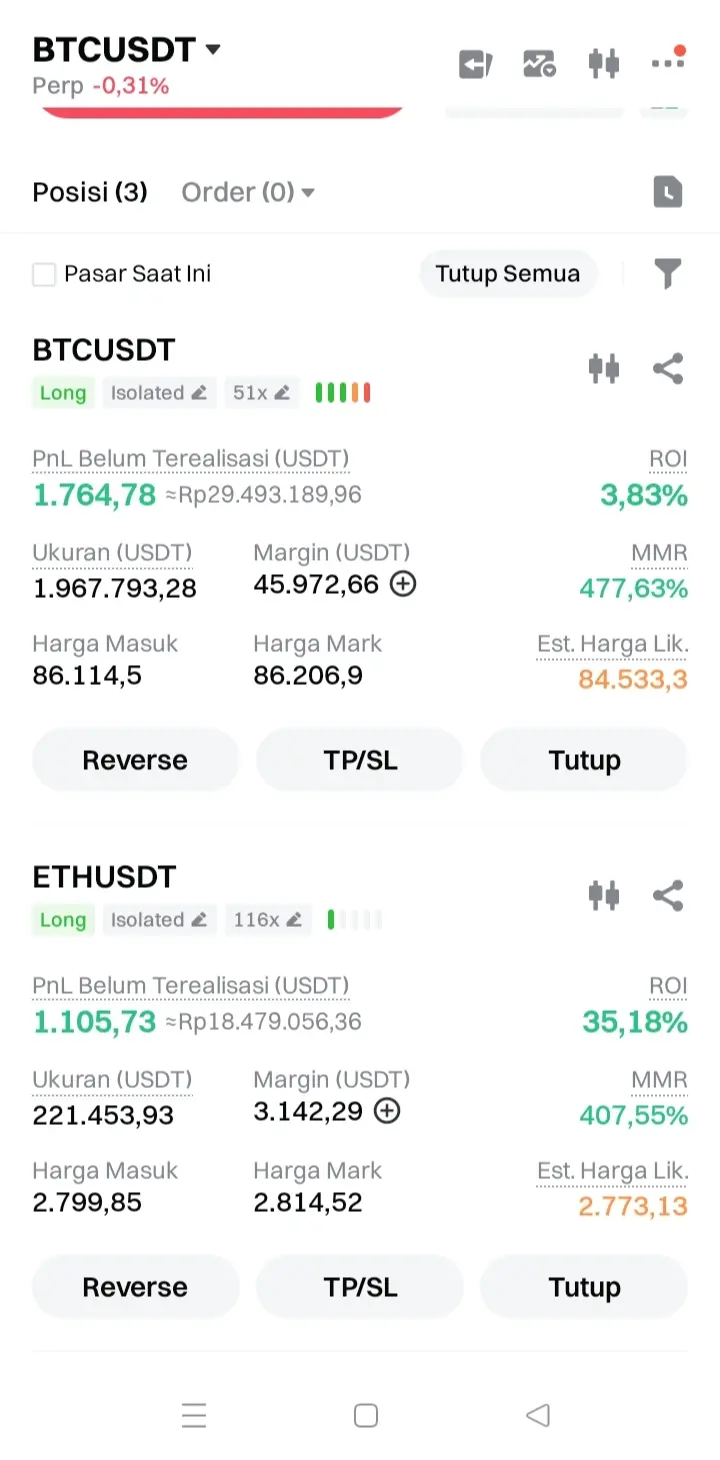Image resolution: width=720 pixels, height=1460 pixels.
Task: Close the BTCUSDT position with Tutup
Action: coord(584,760)
